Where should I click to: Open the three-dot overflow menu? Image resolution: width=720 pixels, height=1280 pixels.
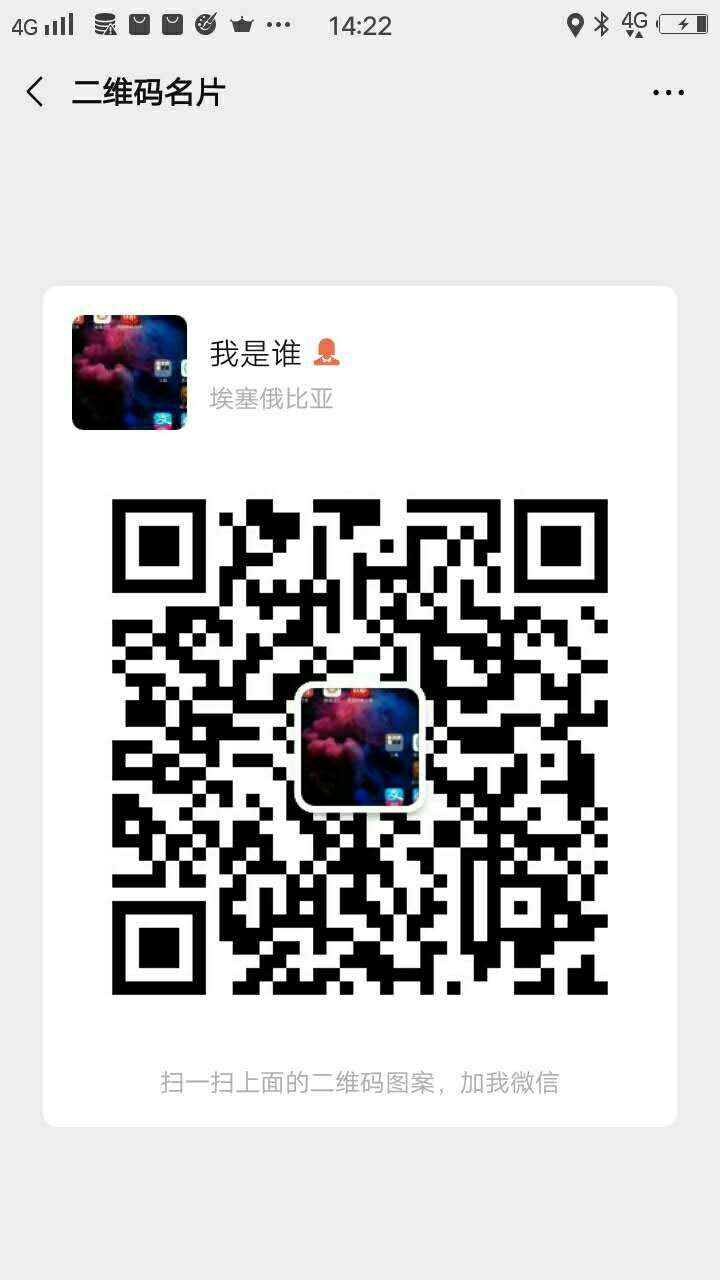pyautogui.click(x=668, y=93)
